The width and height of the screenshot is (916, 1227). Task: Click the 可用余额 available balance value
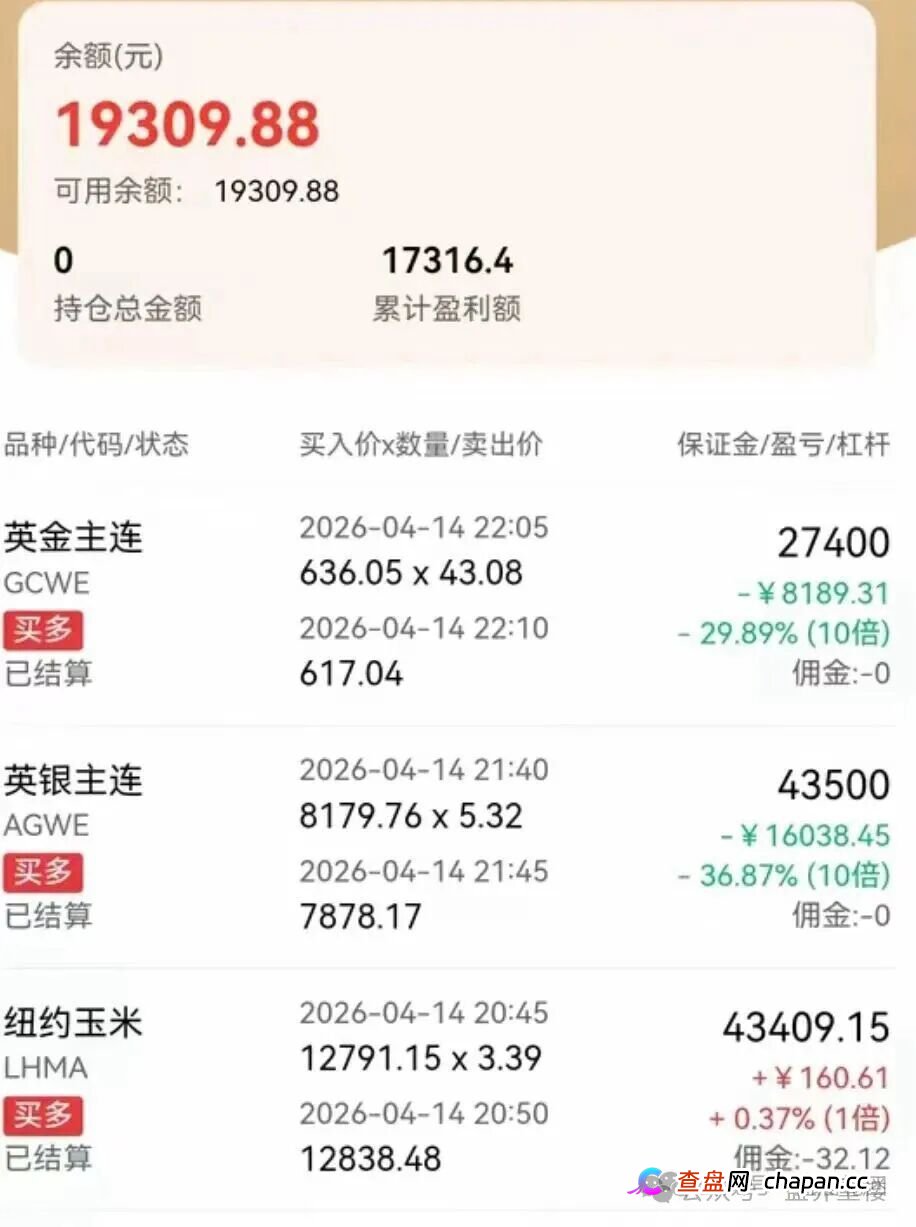(277, 191)
